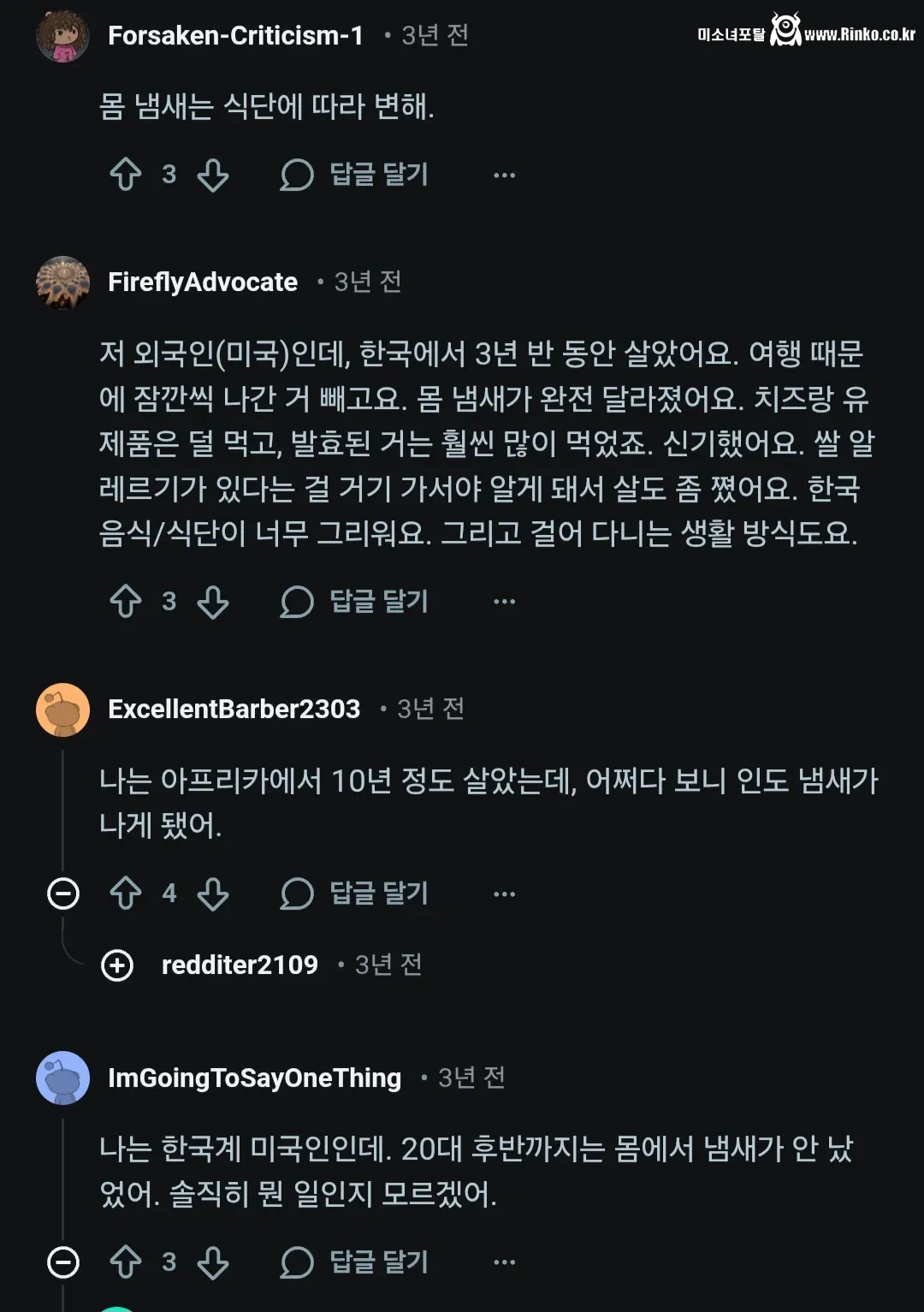The height and width of the screenshot is (1312, 924).
Task: Open the reply icon on FireflyAdvocate's comment
Action: click(x=295, y=602)
